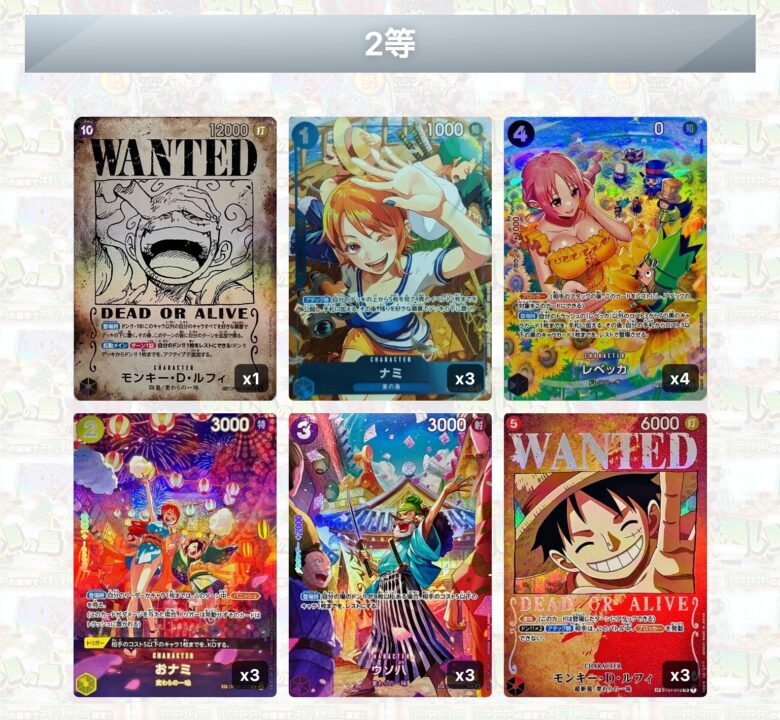
Task: Open the ウソハチ character card
Action: pos(390,554)
